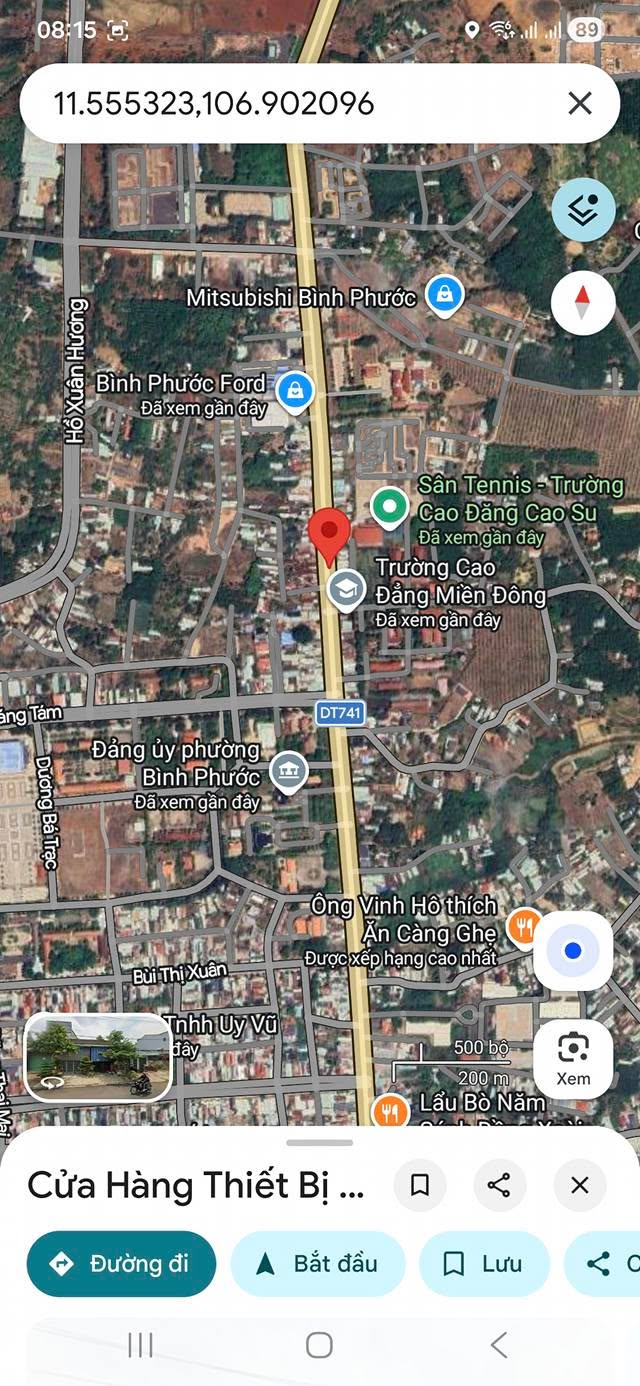Clear the coordinates in the search box

[x=580, y=103]
